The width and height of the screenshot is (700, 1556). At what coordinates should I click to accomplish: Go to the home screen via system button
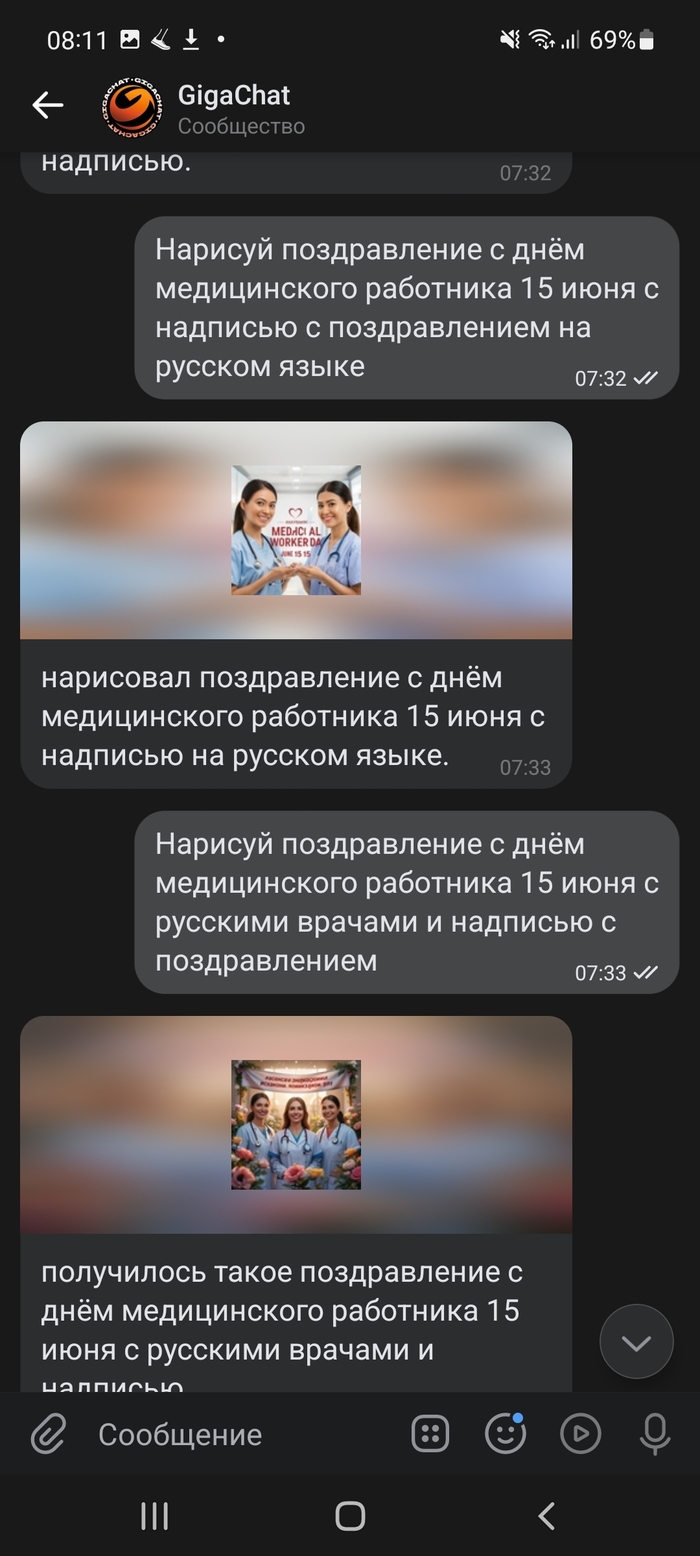click(x=350, y=1516)
